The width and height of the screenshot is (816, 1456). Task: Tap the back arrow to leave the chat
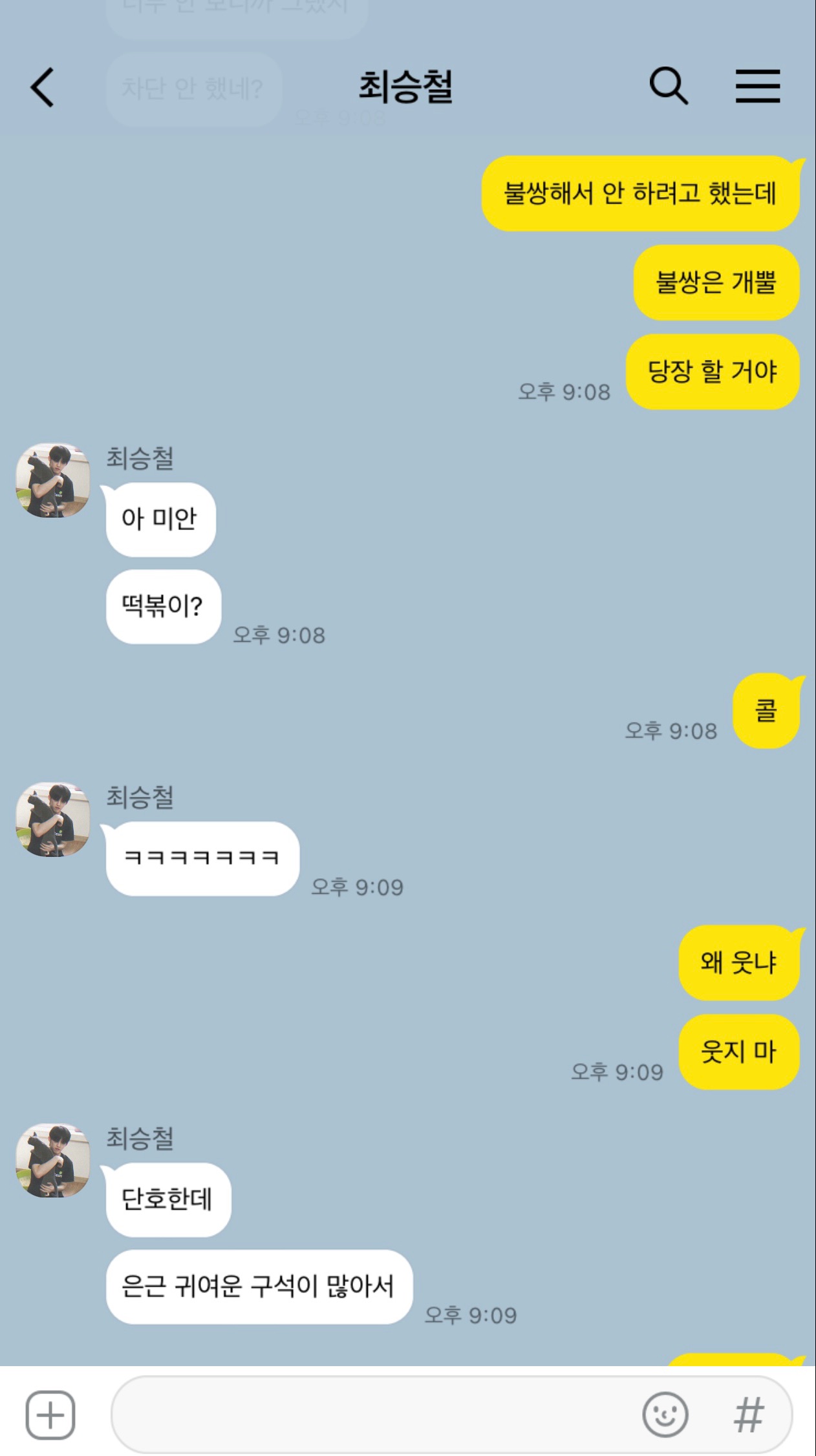tap(41, 87)
